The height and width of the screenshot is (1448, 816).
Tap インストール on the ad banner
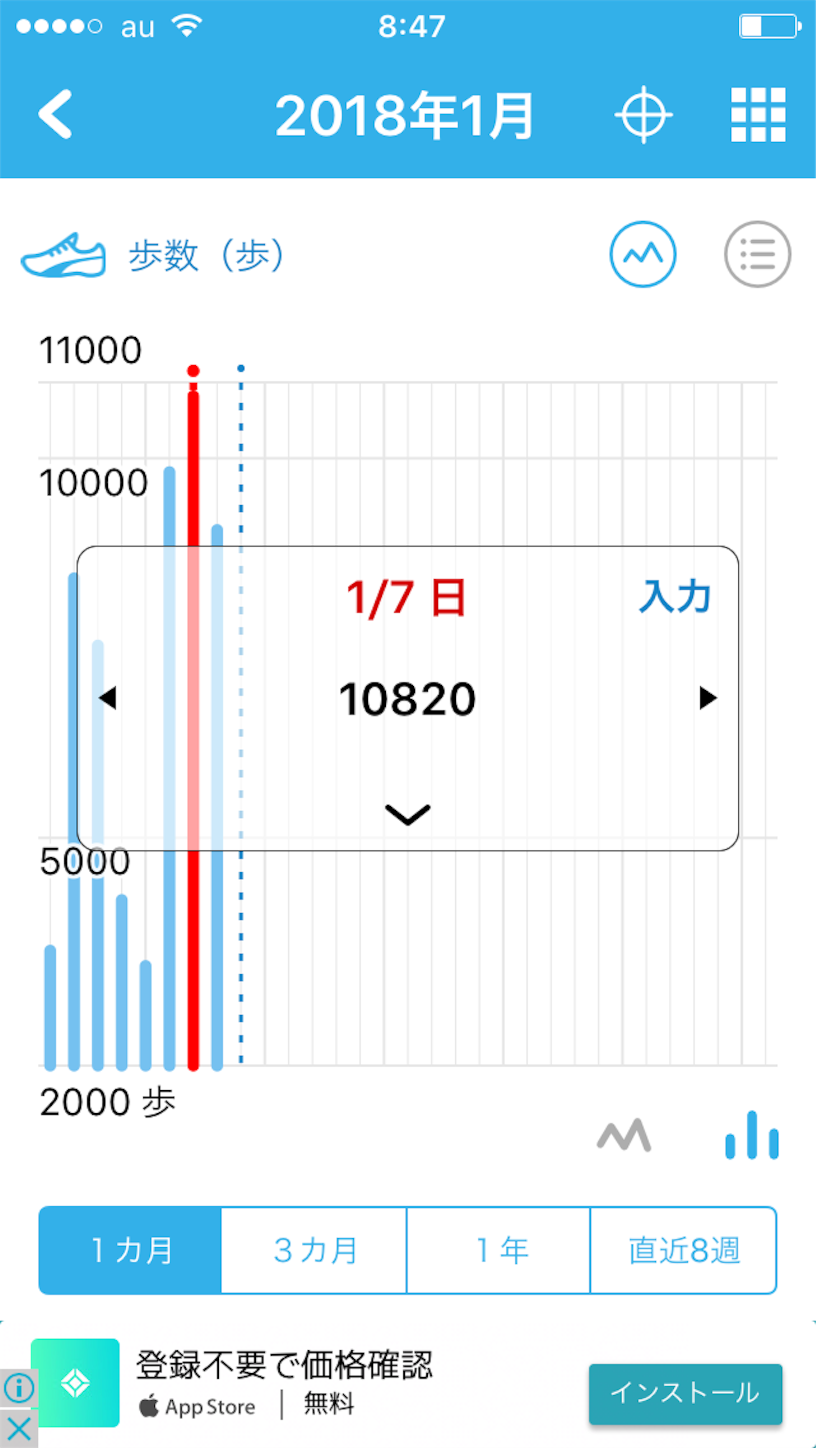[685, 1393]
